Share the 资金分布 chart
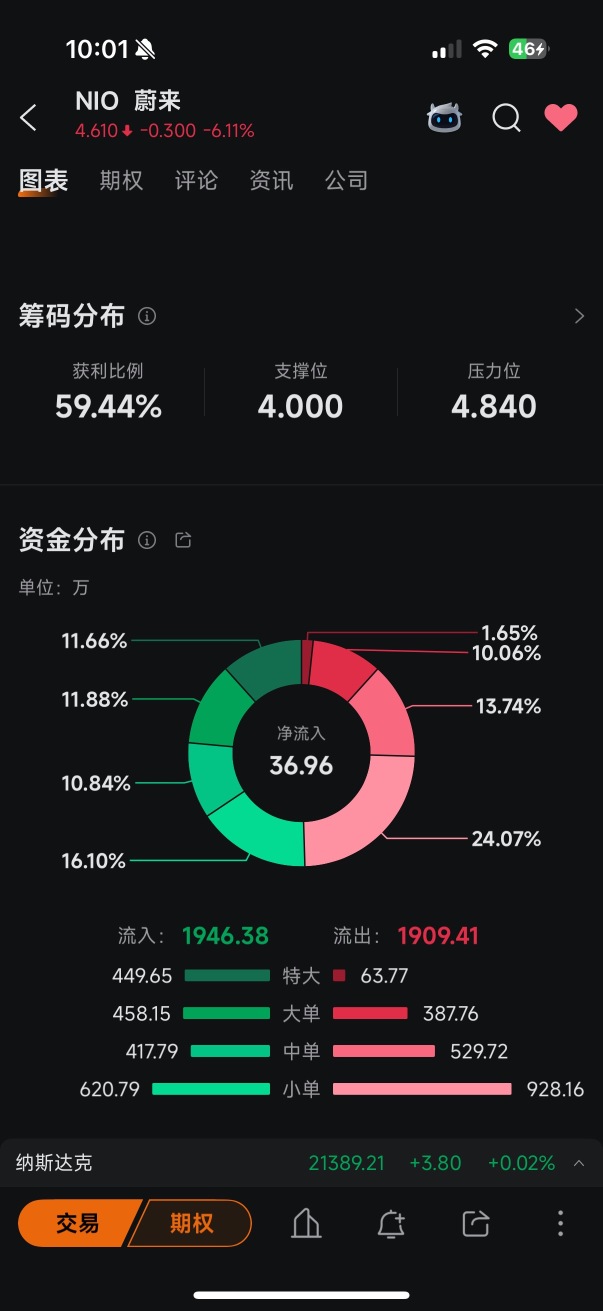The image size is (603, 1311). click(183, 540)
